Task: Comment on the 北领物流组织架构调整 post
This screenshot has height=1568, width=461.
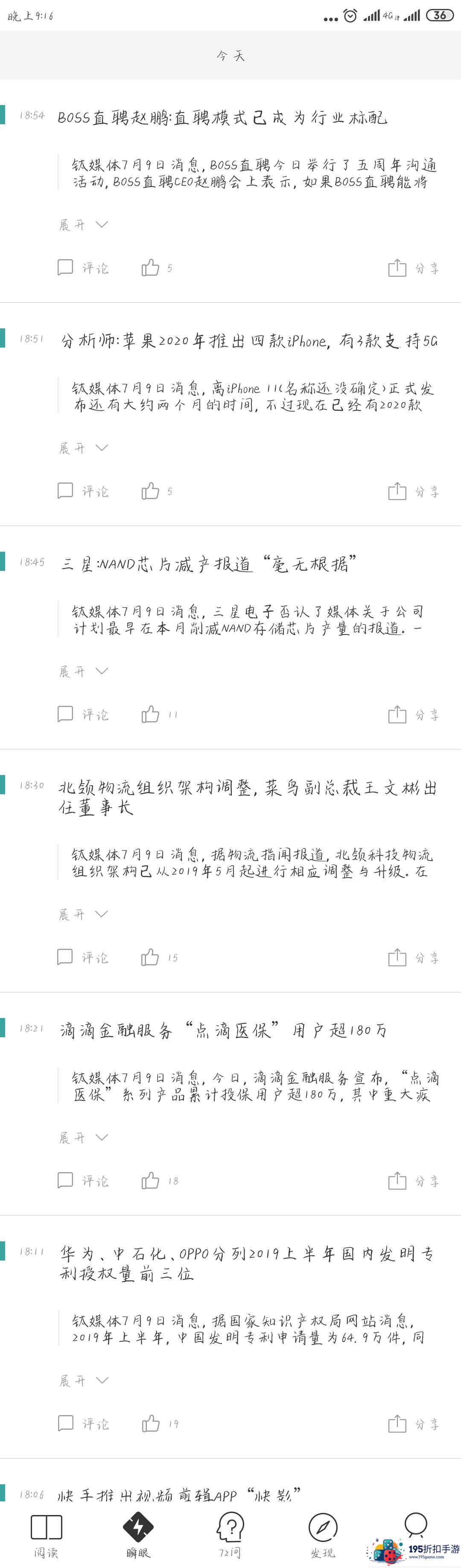Action: [x=83, y=957]
